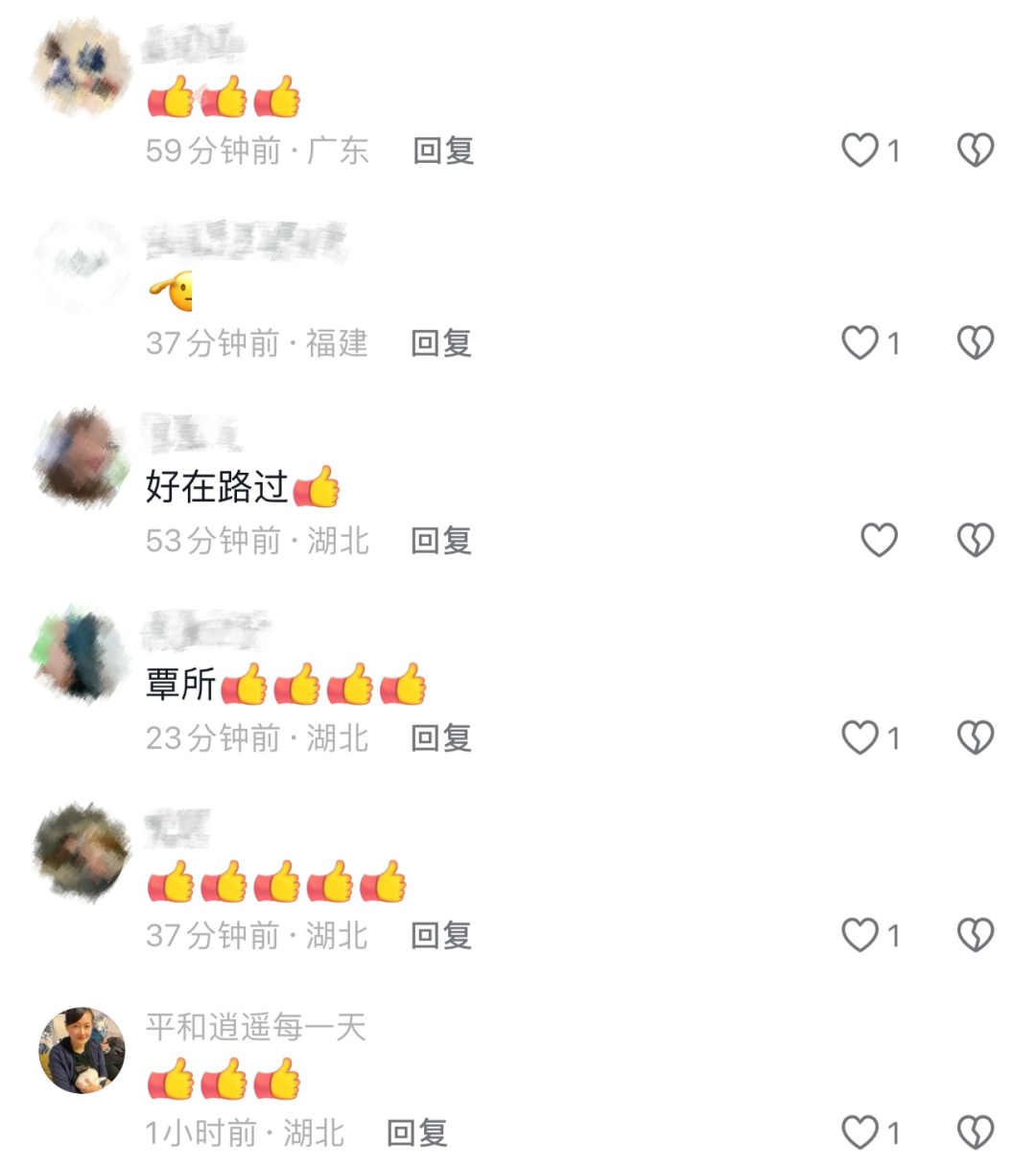Image resolution: width=1036 pixels, height=1167 pixels.
Task: Like the 37分钟前 湖北 comment
Action: [860, 936]
